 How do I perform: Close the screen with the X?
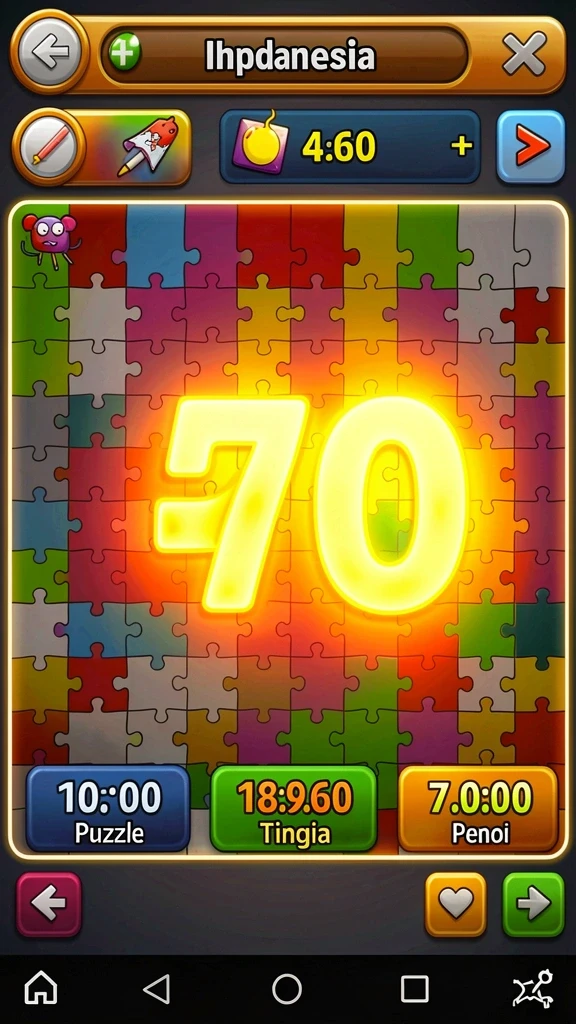(x=524, y=54)
